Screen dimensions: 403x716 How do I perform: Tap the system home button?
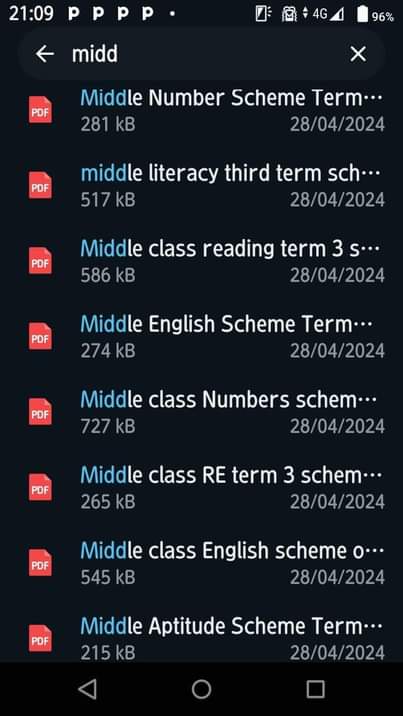tap(201, 689)
